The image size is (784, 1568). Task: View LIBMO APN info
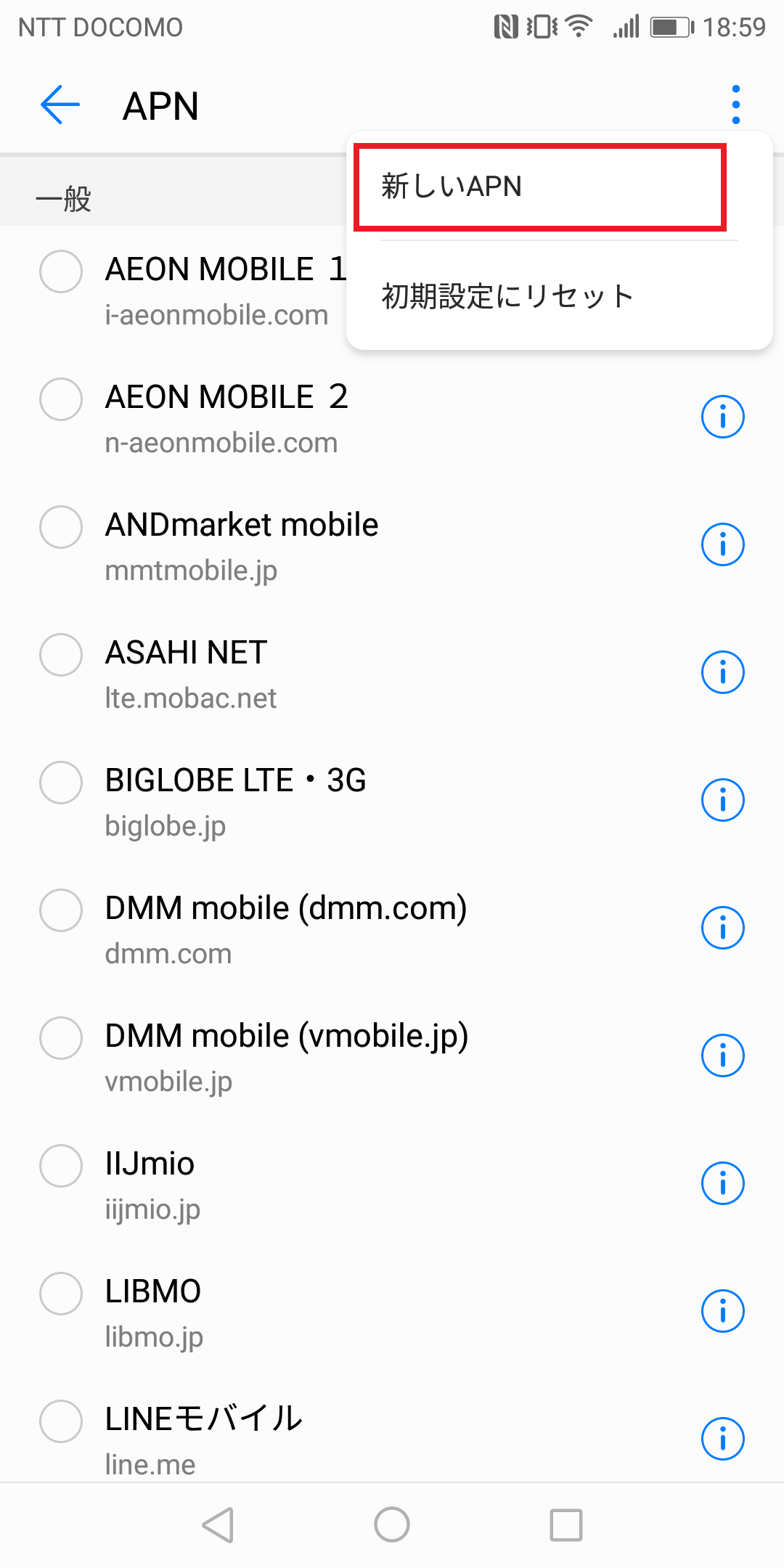tap(722, 1311)
